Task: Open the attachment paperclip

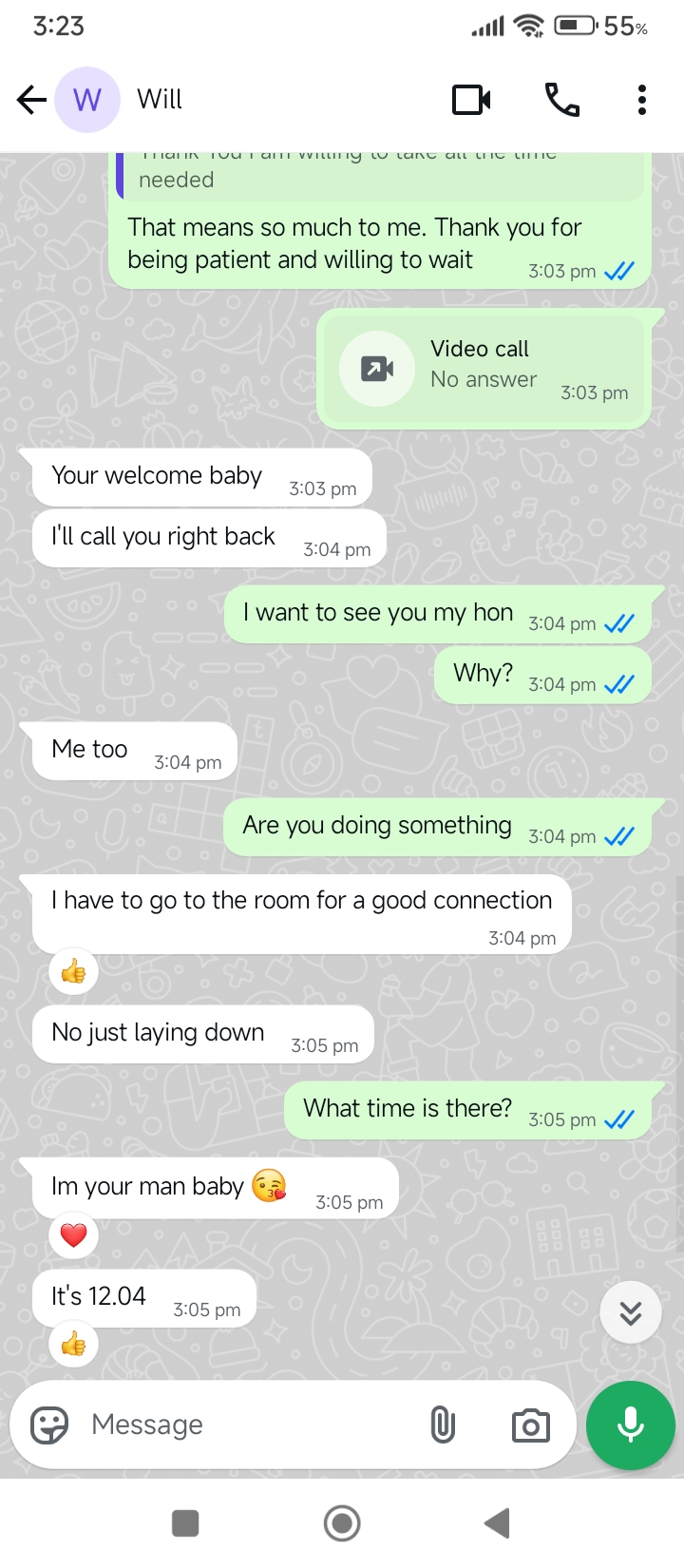Action: (443, 1425)
